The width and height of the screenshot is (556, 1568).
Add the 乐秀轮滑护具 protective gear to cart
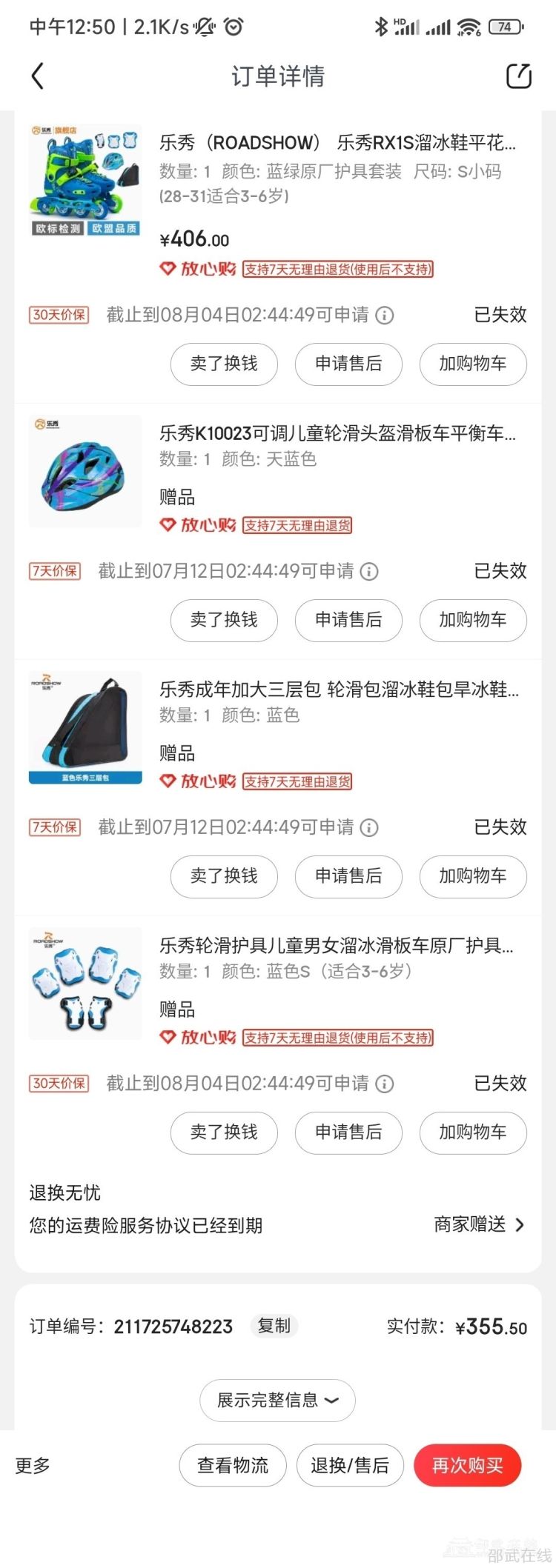click(x=473, y=1132)
